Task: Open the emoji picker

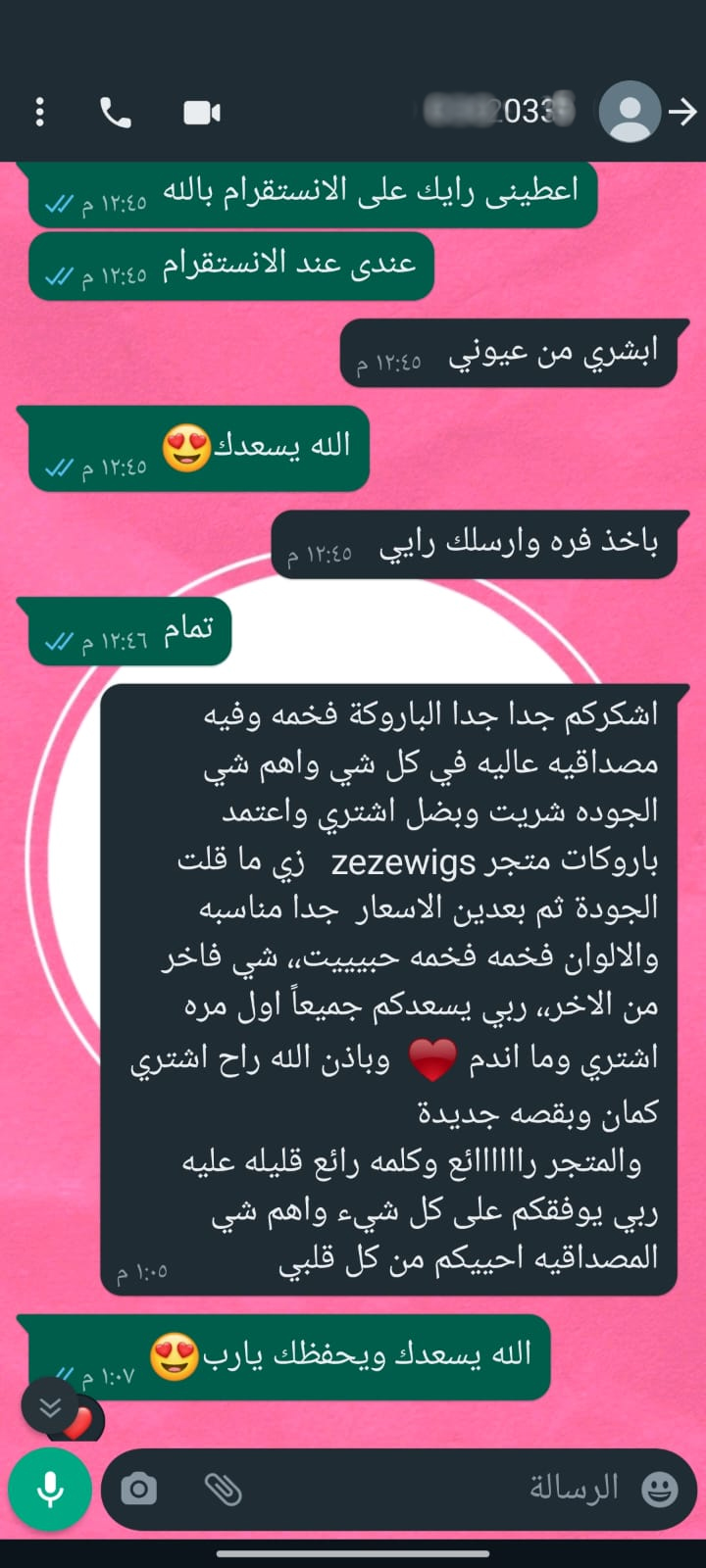Action: [x=659, y=1490]
